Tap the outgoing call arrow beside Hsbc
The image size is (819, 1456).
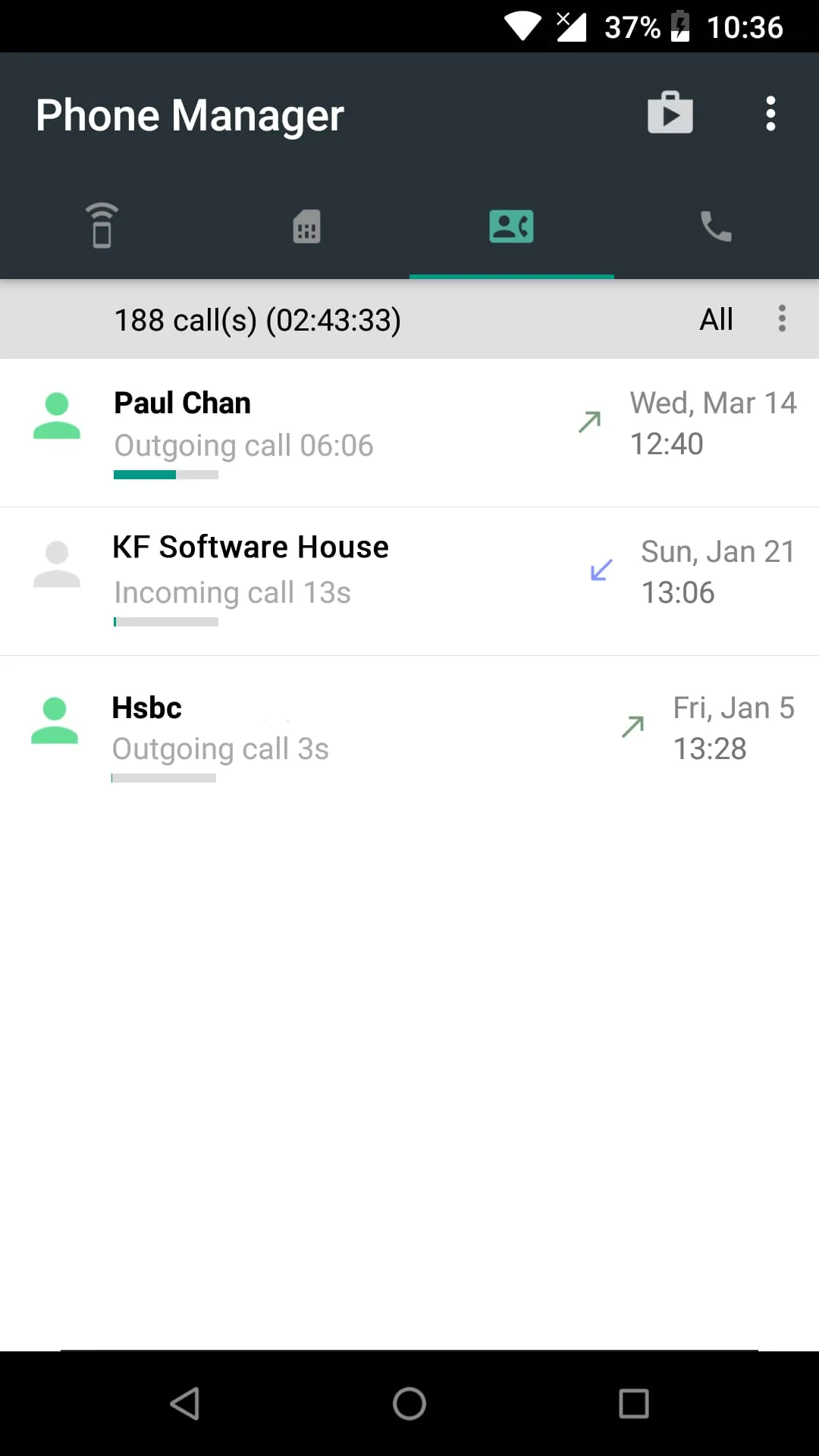point(632,726)
